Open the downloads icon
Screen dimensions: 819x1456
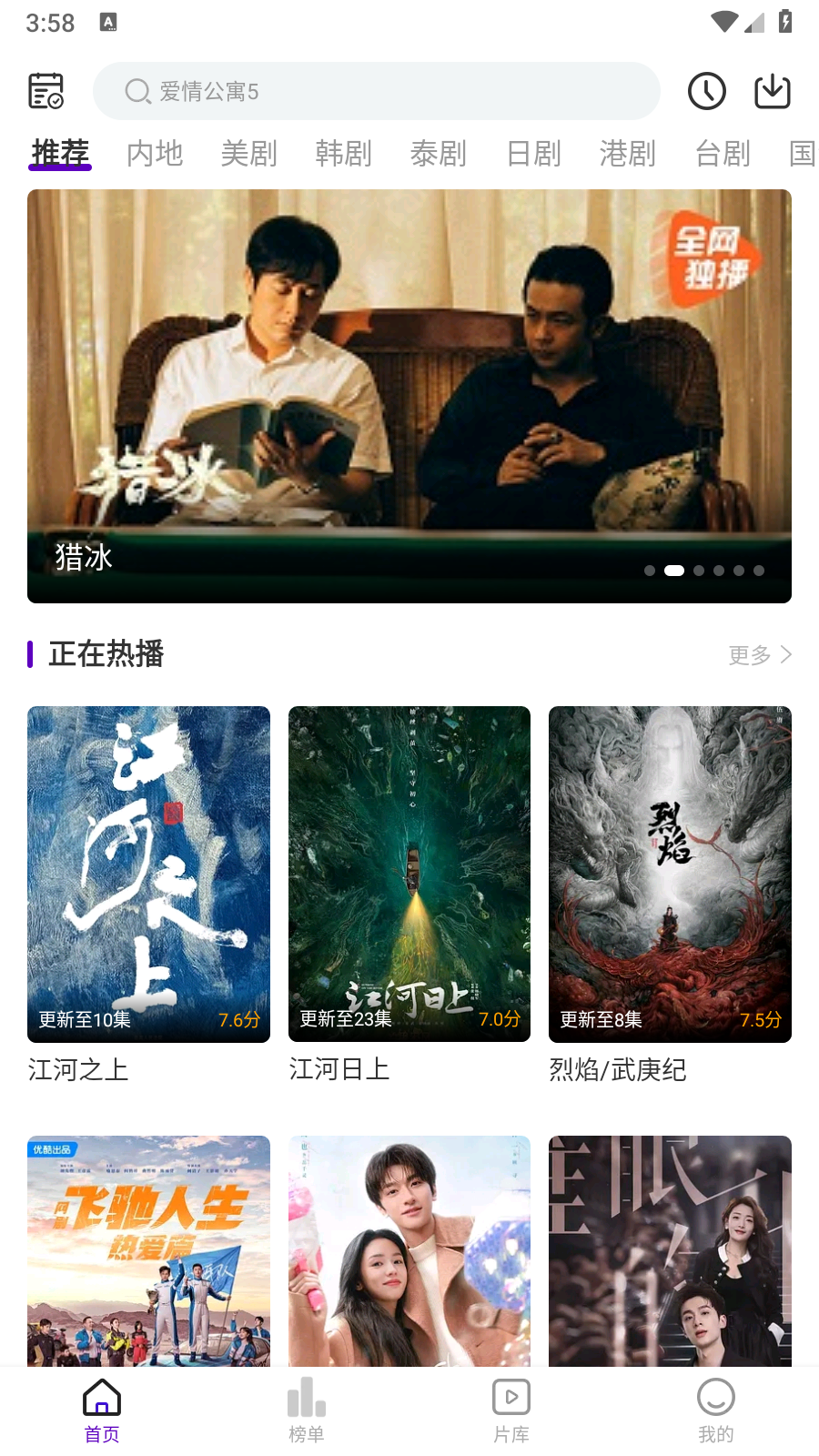(773, 91)
